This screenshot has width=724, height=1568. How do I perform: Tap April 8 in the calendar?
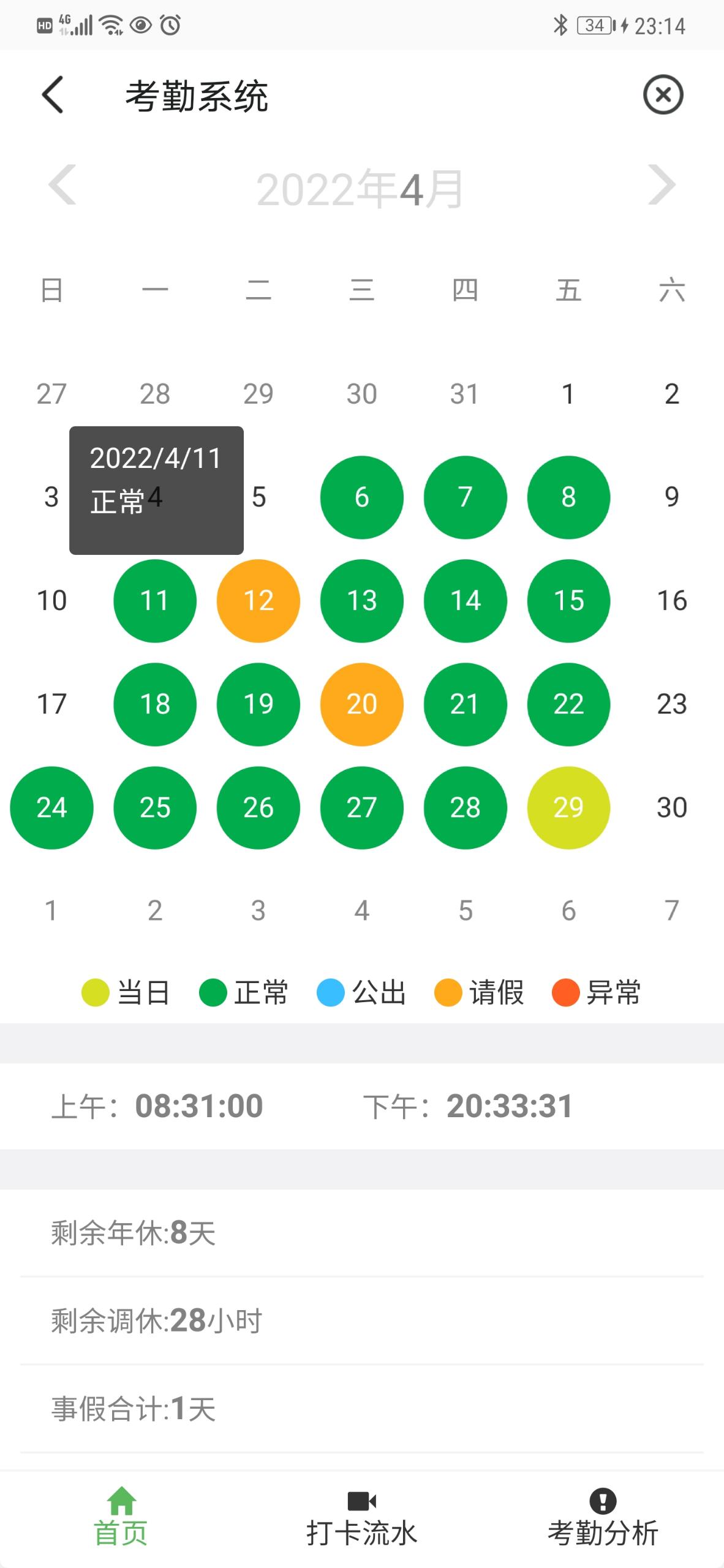pyautogui.click(x=568, y=497)
